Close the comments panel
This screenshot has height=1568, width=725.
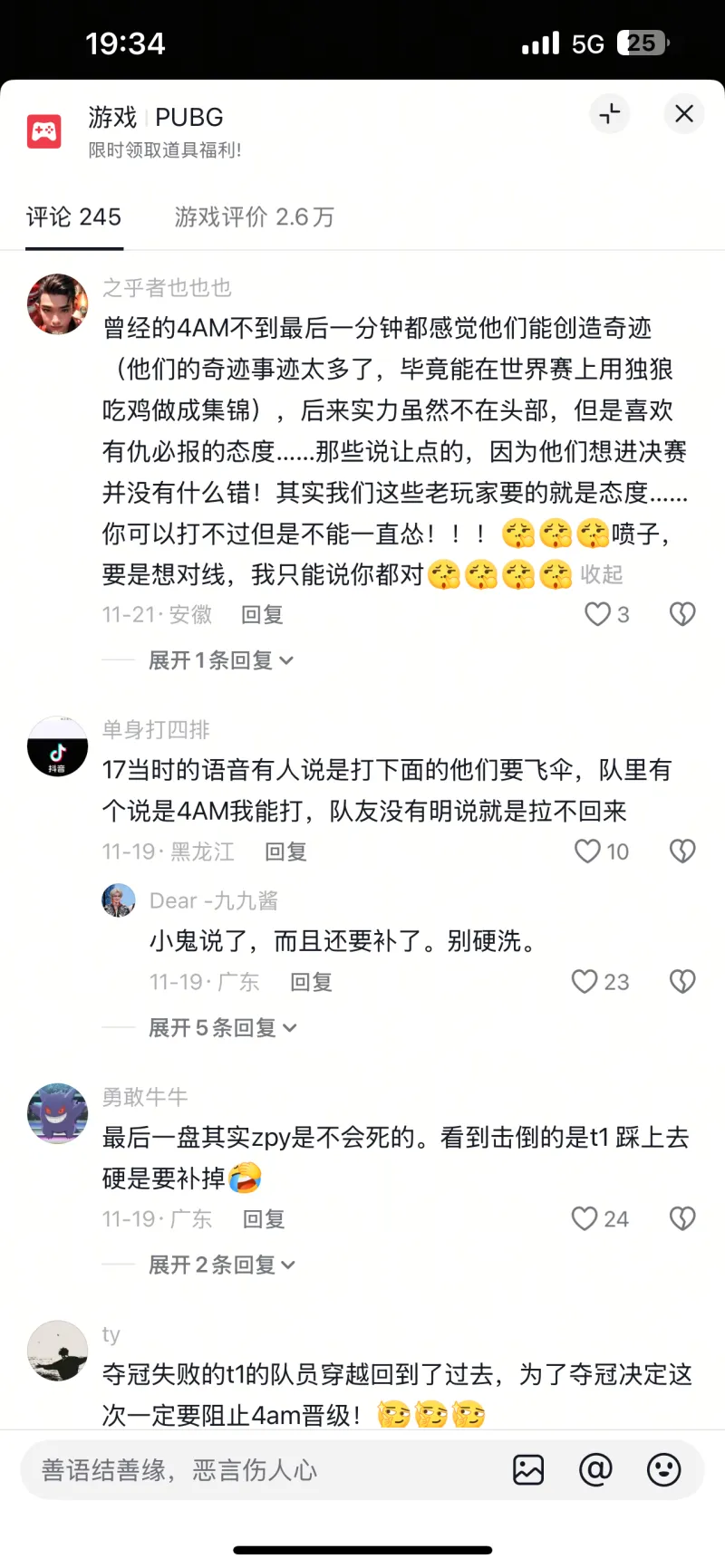pyautogui.click(x=684, y=114)
